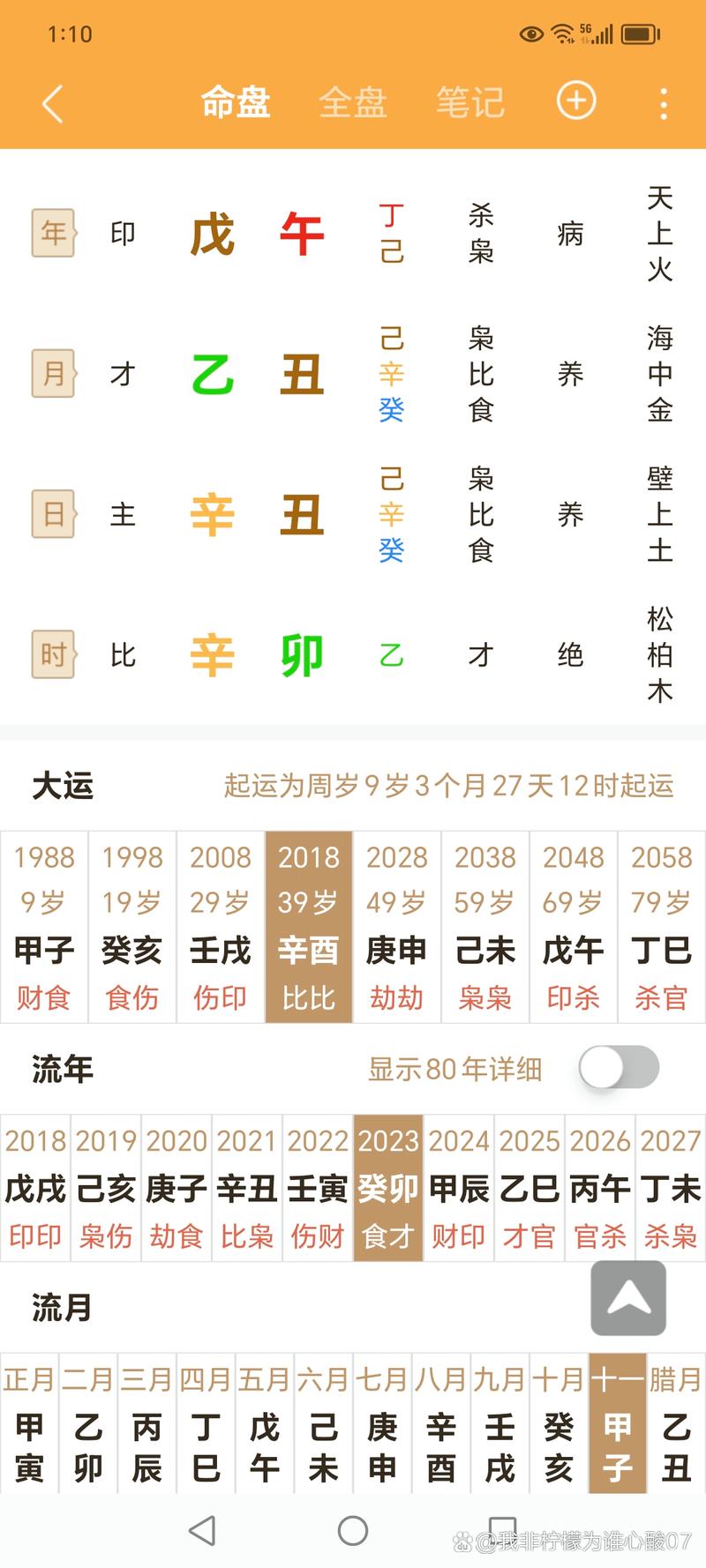Select the 2024 甲辰 流年 cell

point(459,1188)
